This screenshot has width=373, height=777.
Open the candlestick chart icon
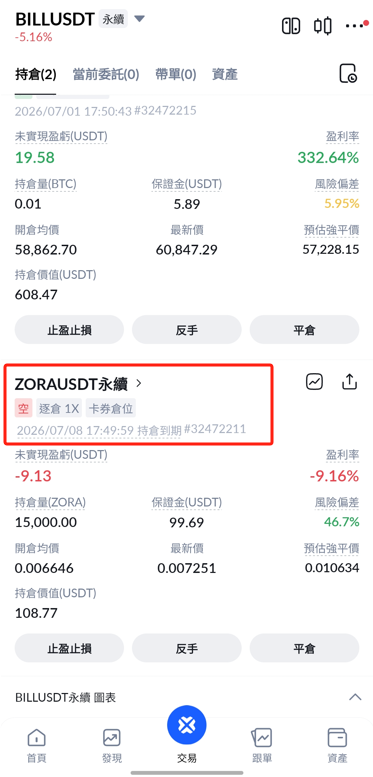pos(322,25)
